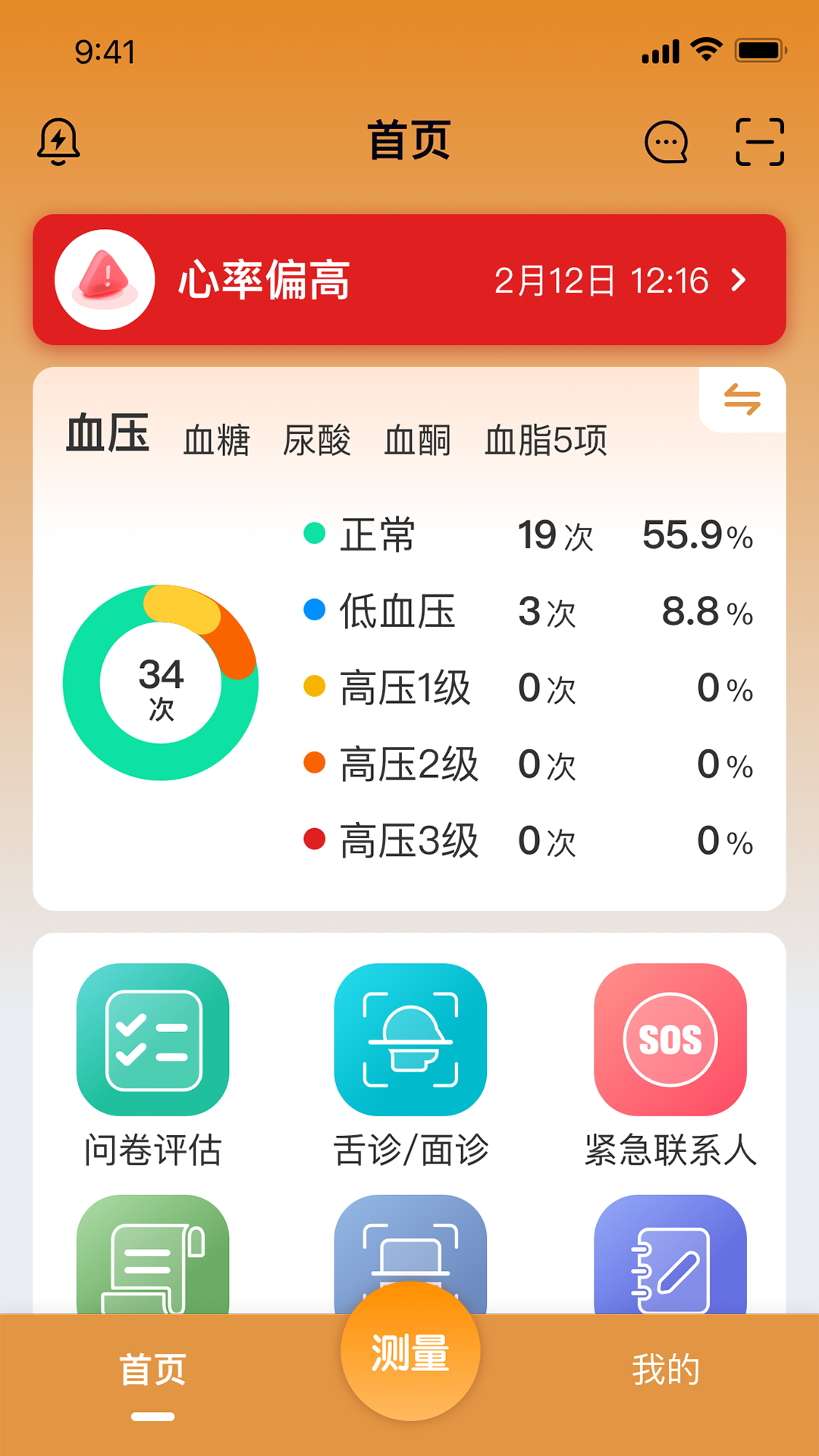This screenshot has width=819, height=1456.
Task: Switch to the 血糖 tab
Action: point(215,442)
